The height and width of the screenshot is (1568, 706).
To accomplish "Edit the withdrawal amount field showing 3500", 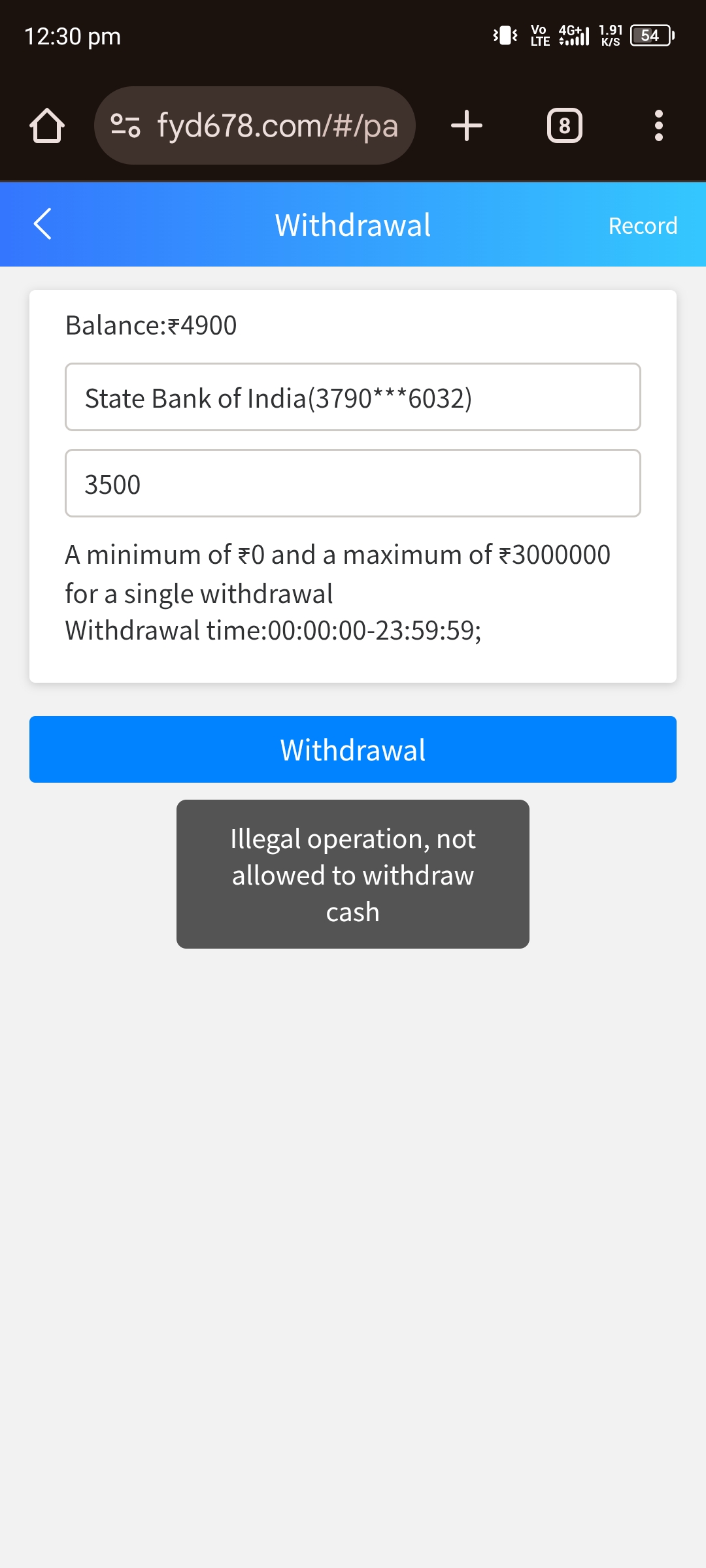I will [352, 483].
